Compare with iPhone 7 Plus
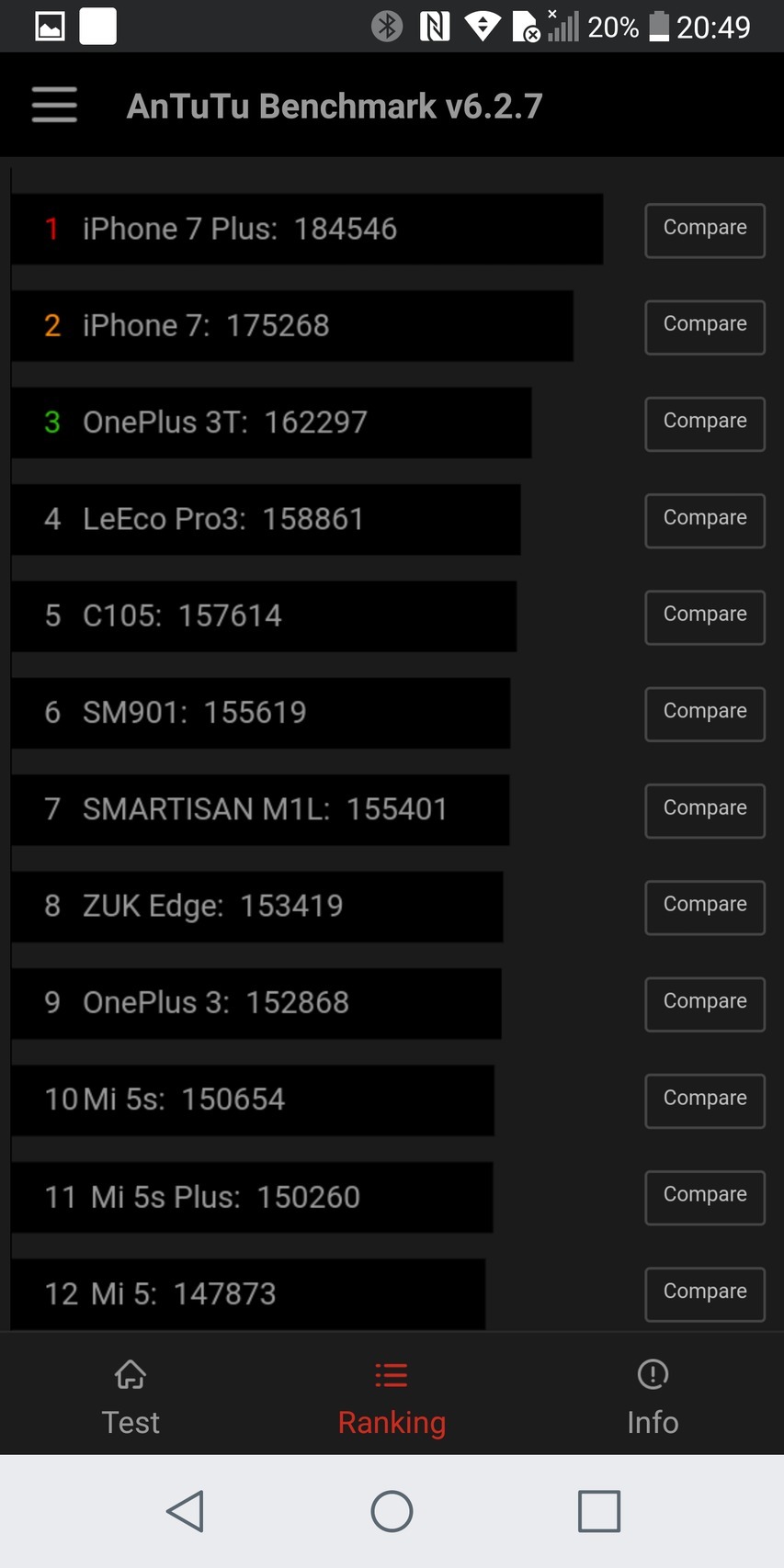The image size is (784, 1568). [x=704, y=230]
